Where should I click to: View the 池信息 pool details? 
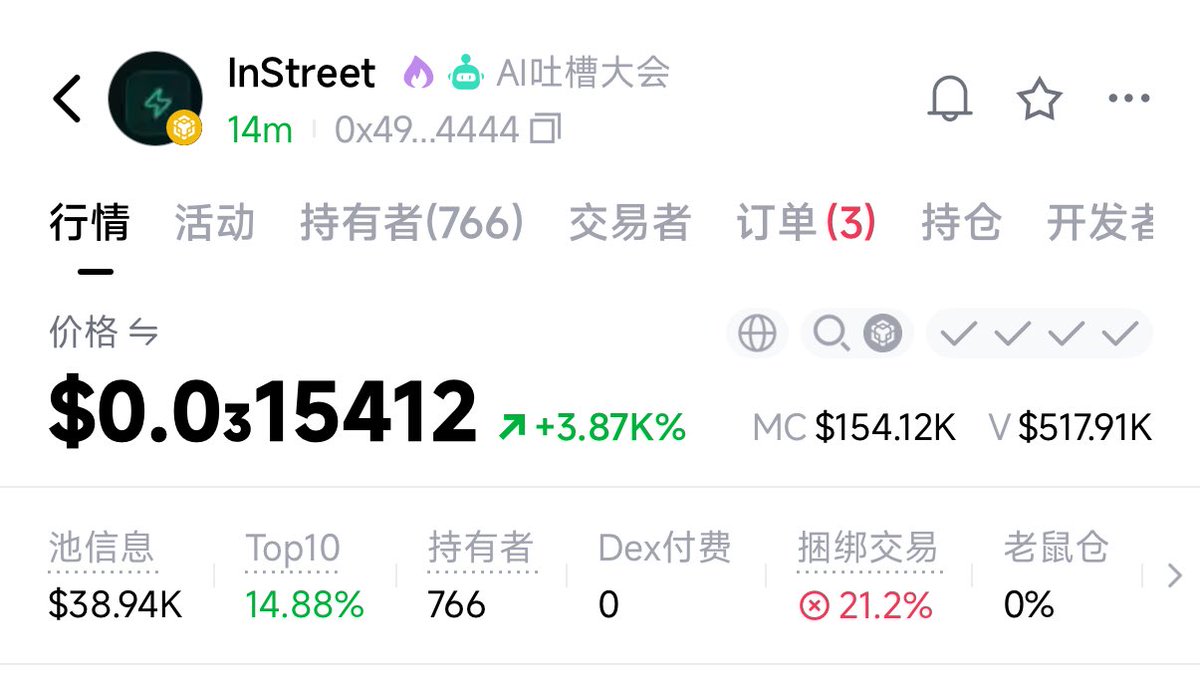(101, 549)
